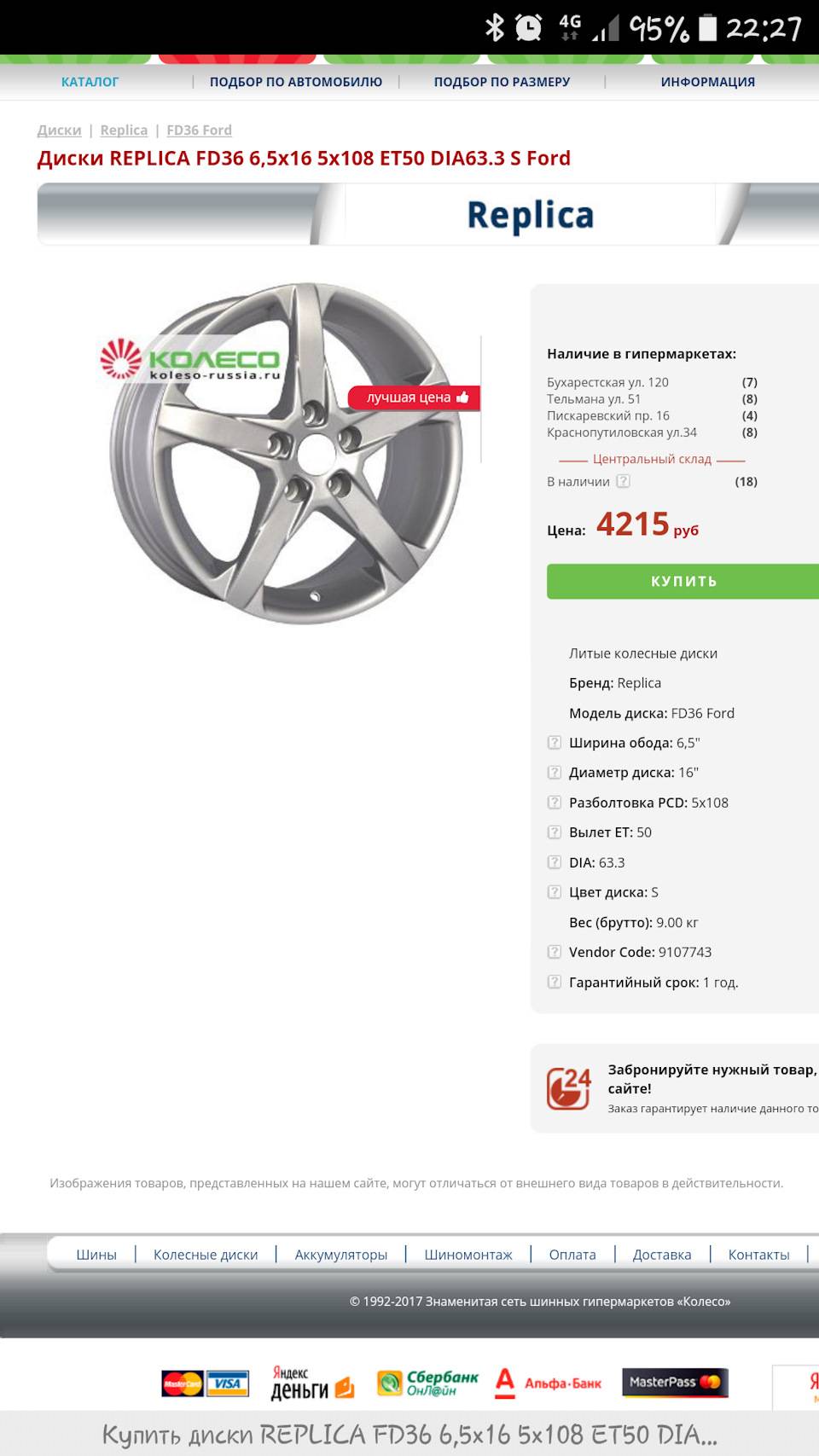Show help for Вылет ET

(554, 832)
